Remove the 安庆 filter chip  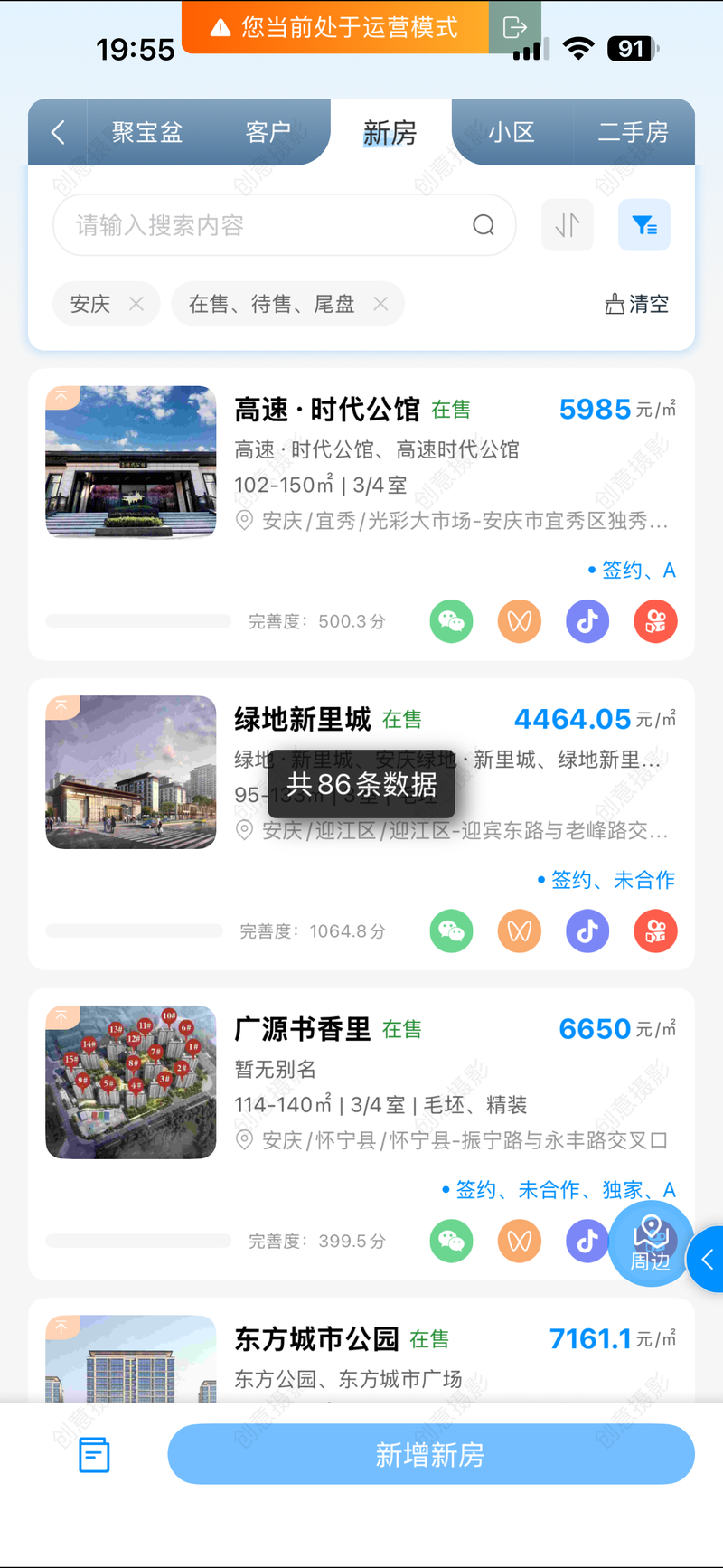click(x=136, y=304)
